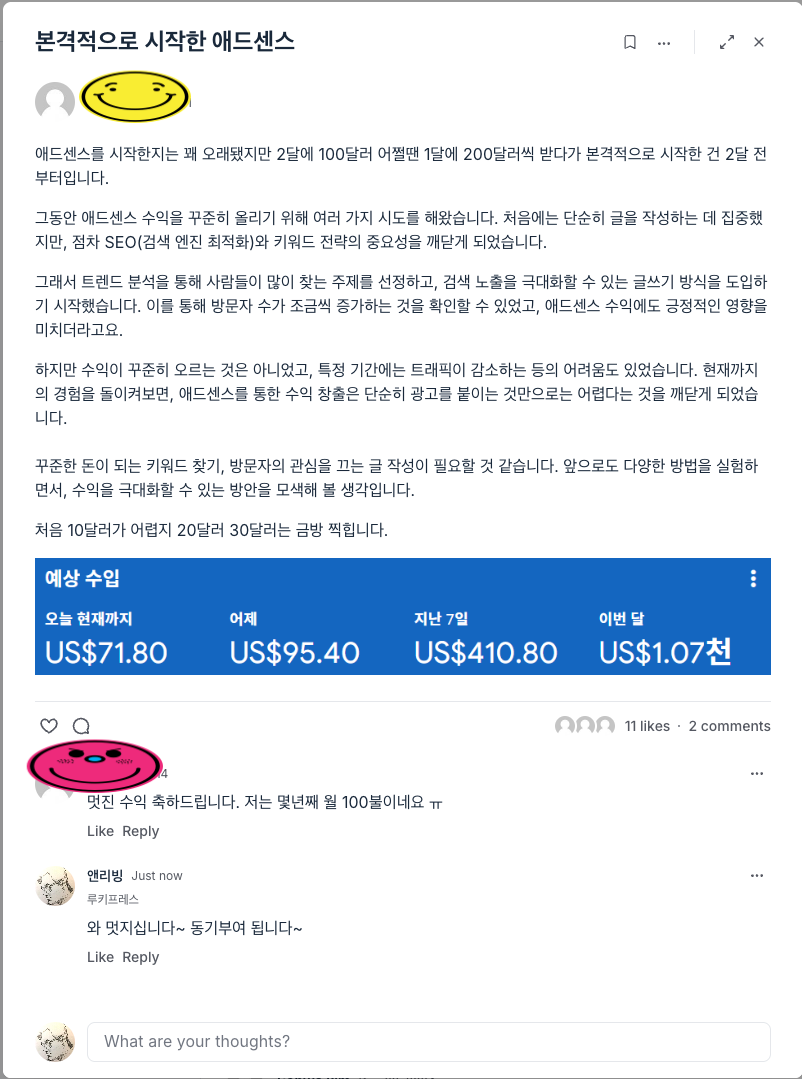Open options menu for first comment
The height and width of the screenshot is (1079, 802).
(757, 773)
